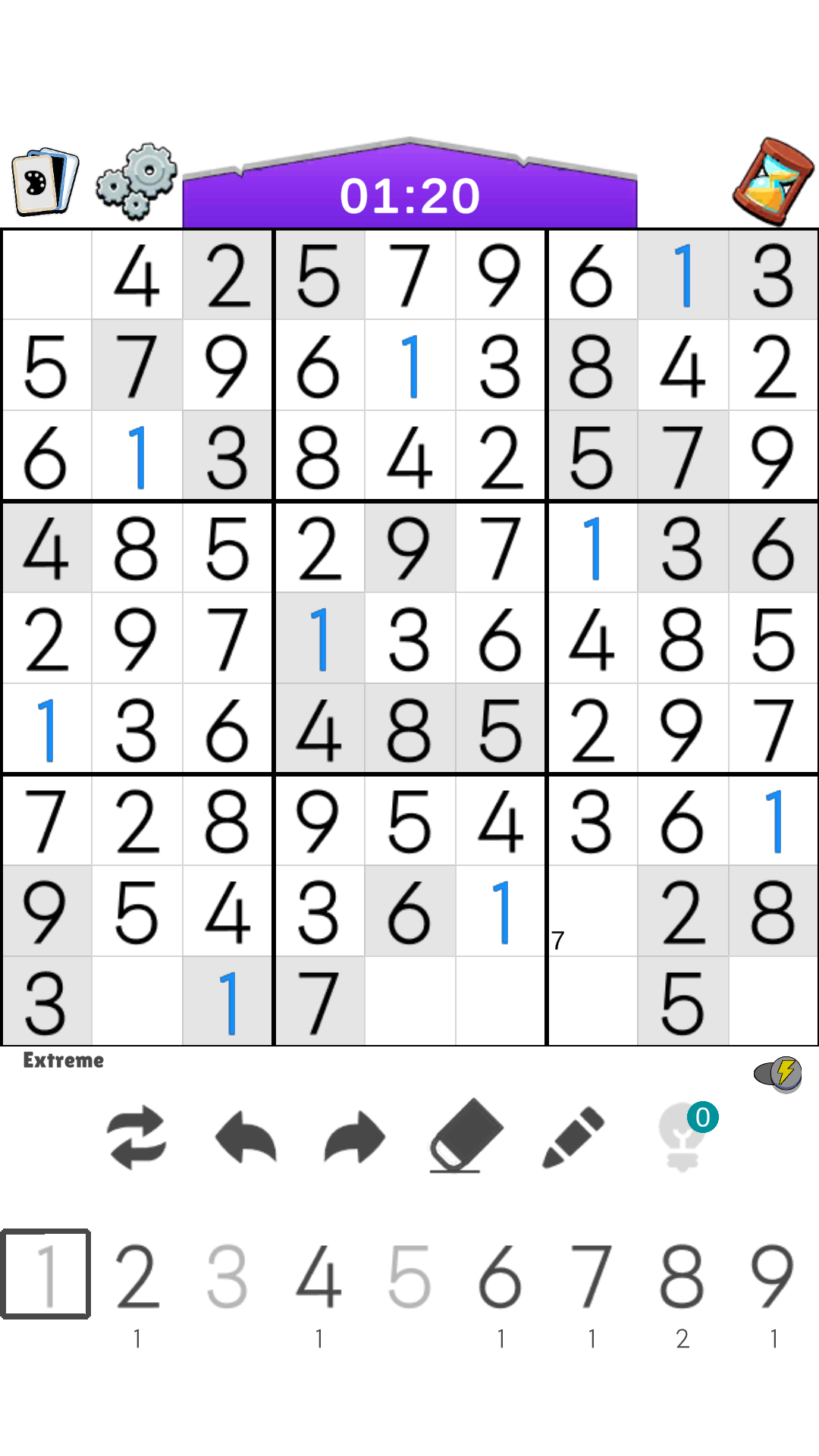
Task: Undo the last move
Action: point(246,1137)
